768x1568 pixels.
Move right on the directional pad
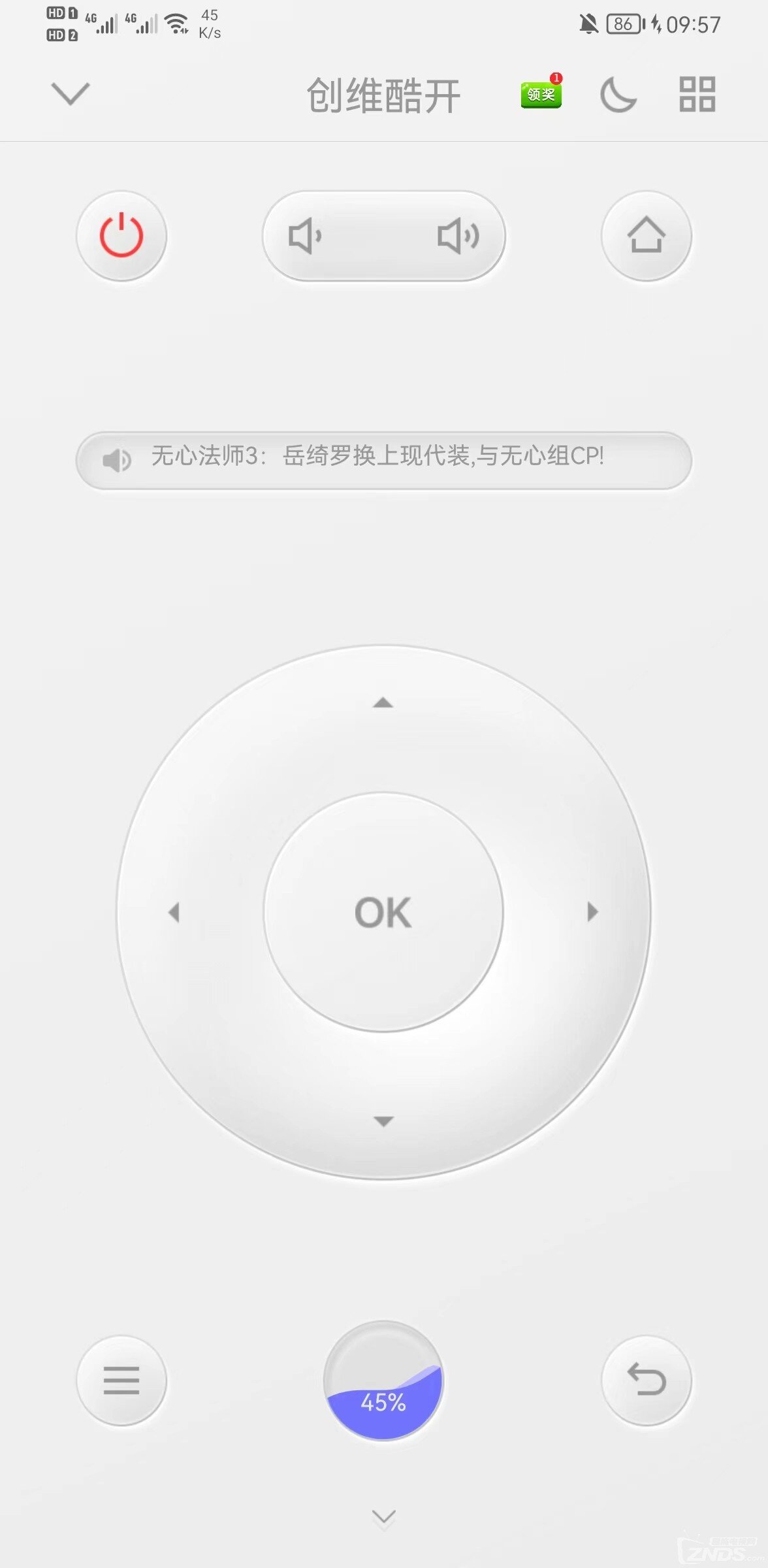(592, 912)
